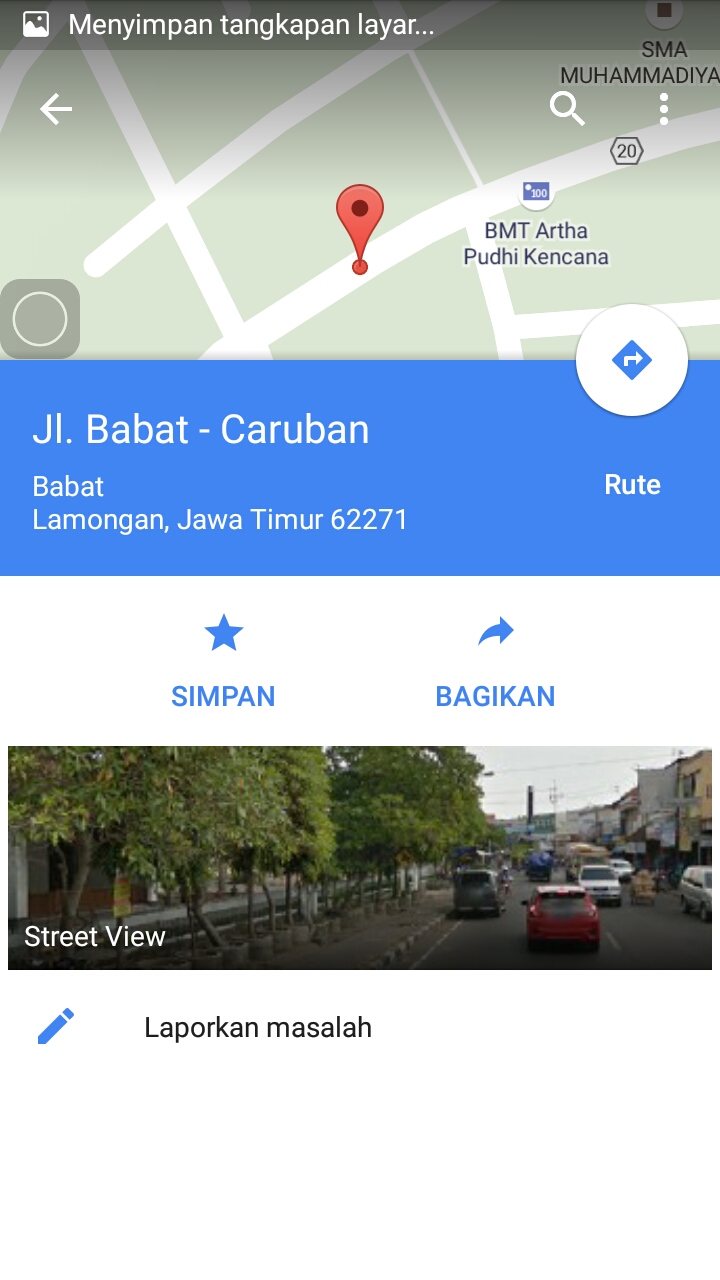Open the Street View photo
Image resolution: width=720 pixels, height=1280 pixels.
[360, 858]
